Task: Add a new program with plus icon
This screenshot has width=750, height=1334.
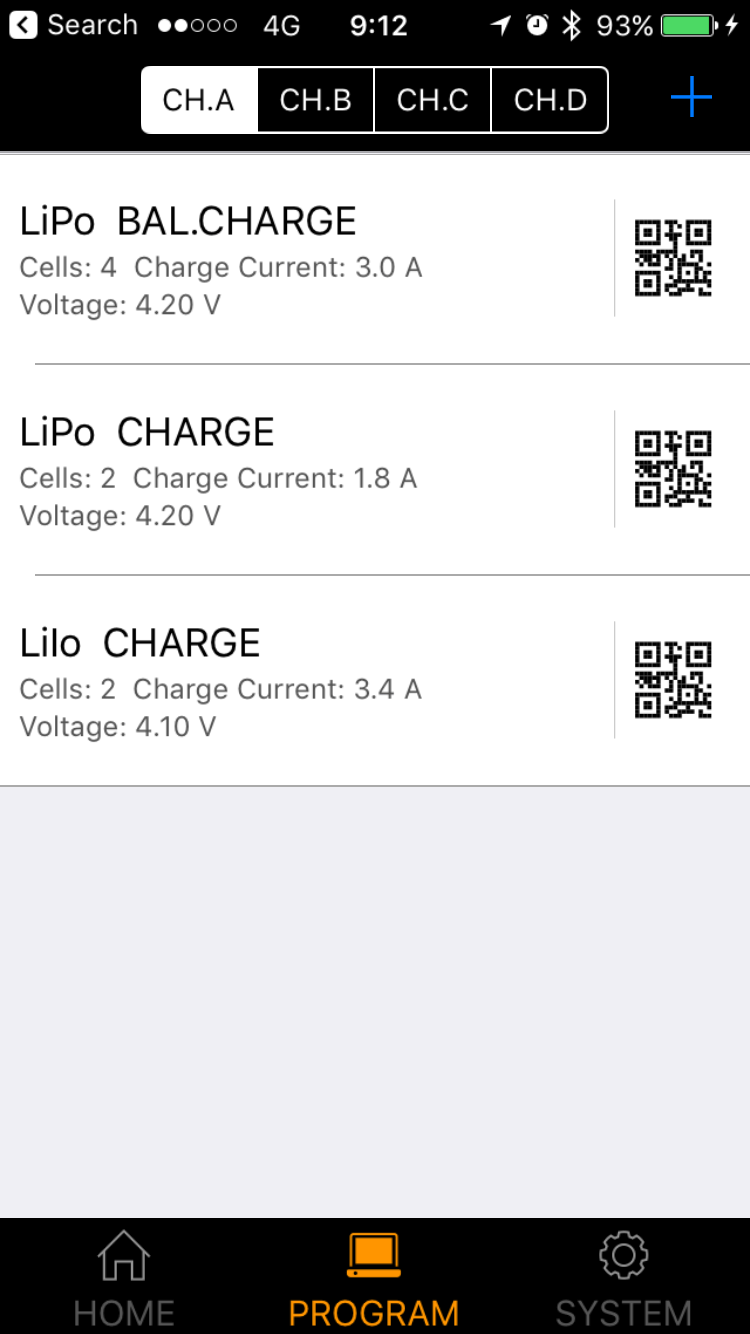Action: click(691, 99)
